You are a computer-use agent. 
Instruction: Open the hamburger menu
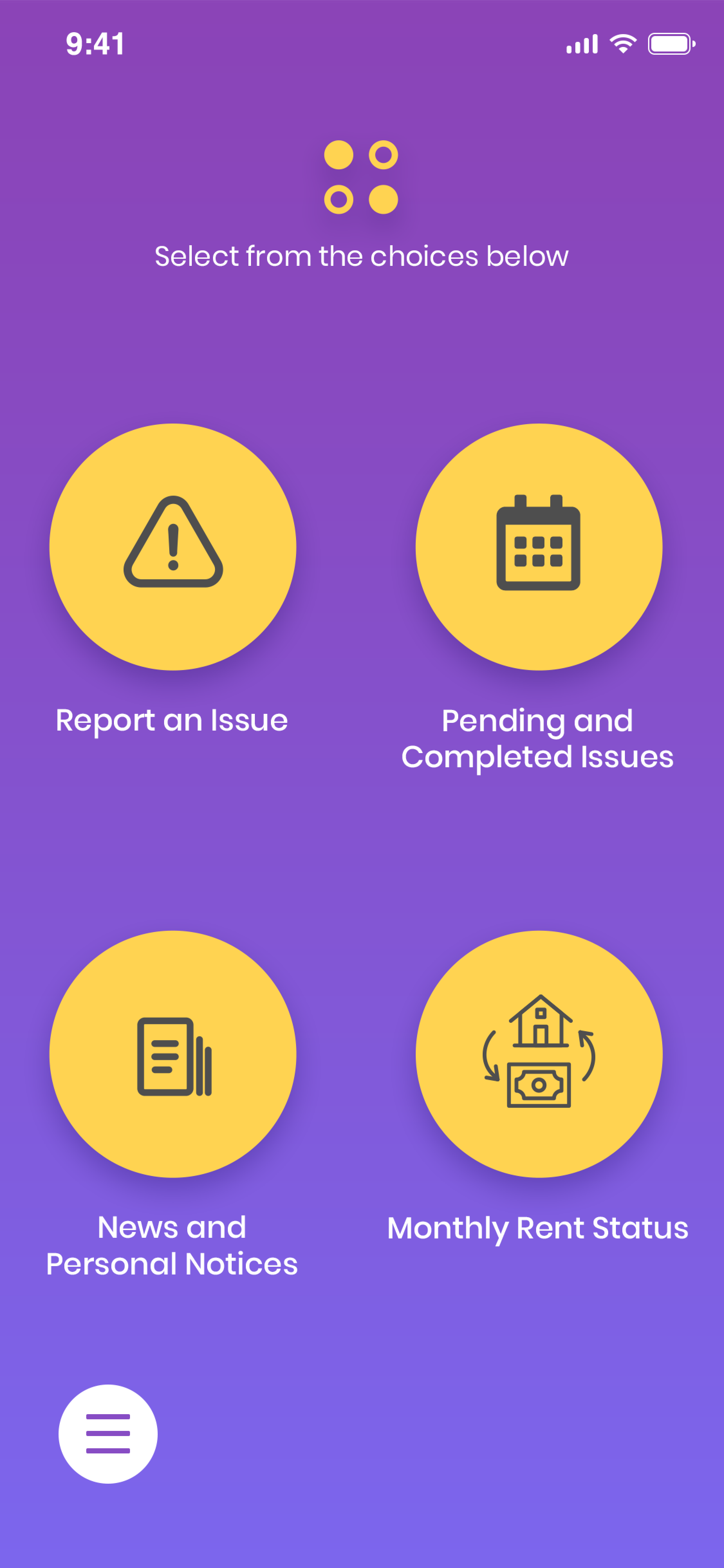(x=108, y=1433)
